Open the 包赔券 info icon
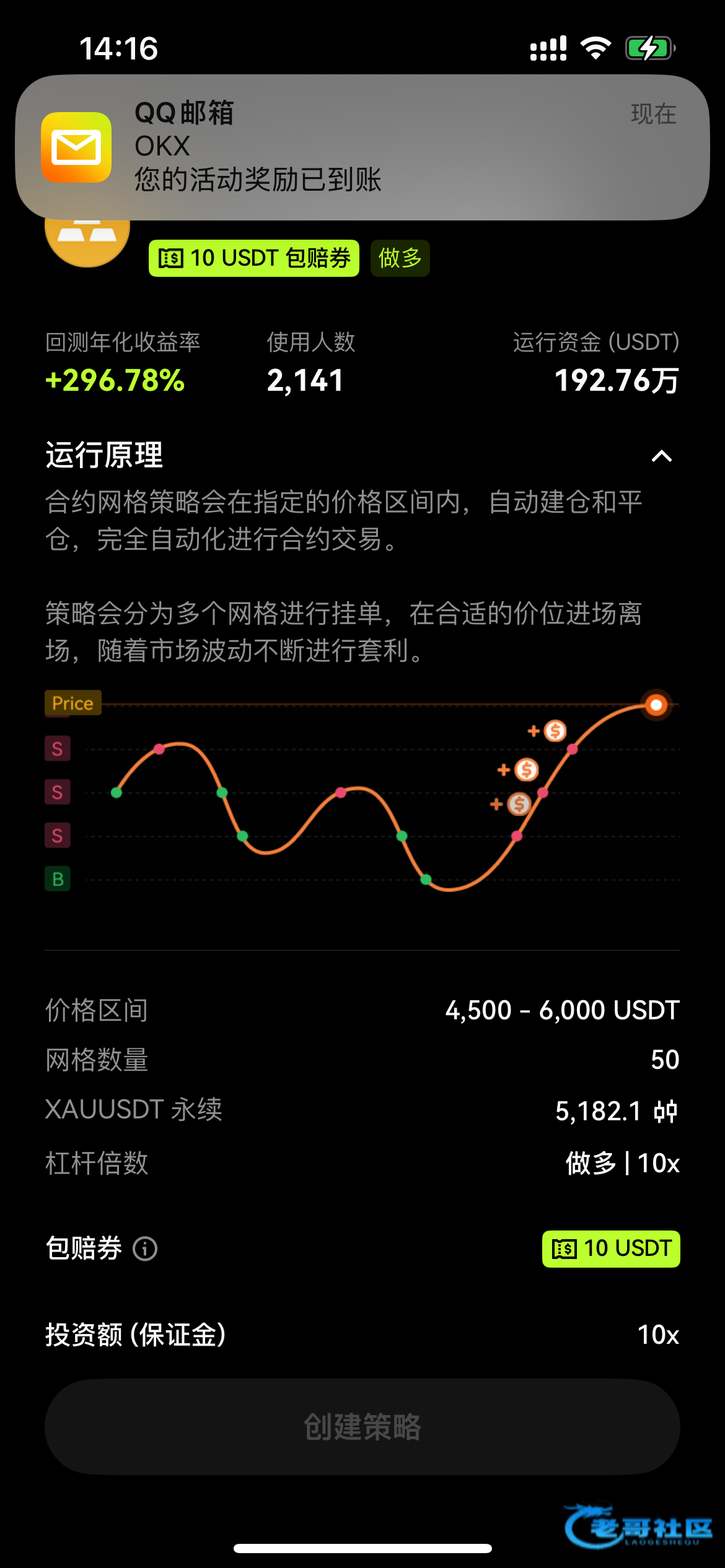This screenshot has height=1568, width=725. (x=145, y=1248)
